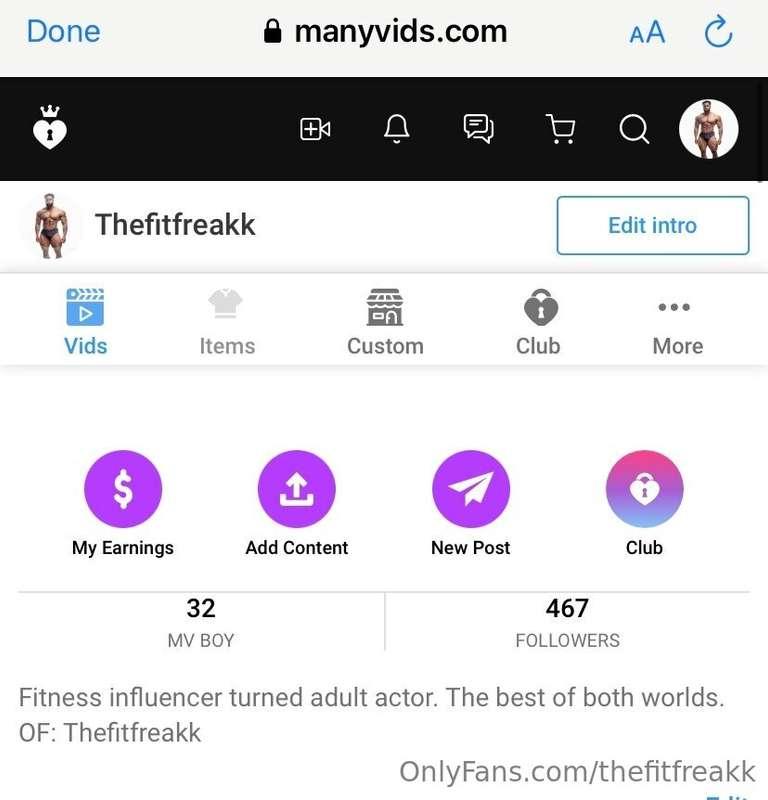Screen dimensions: 768x800
Task: Tap Add Content upload button
Action: [296, 489]
